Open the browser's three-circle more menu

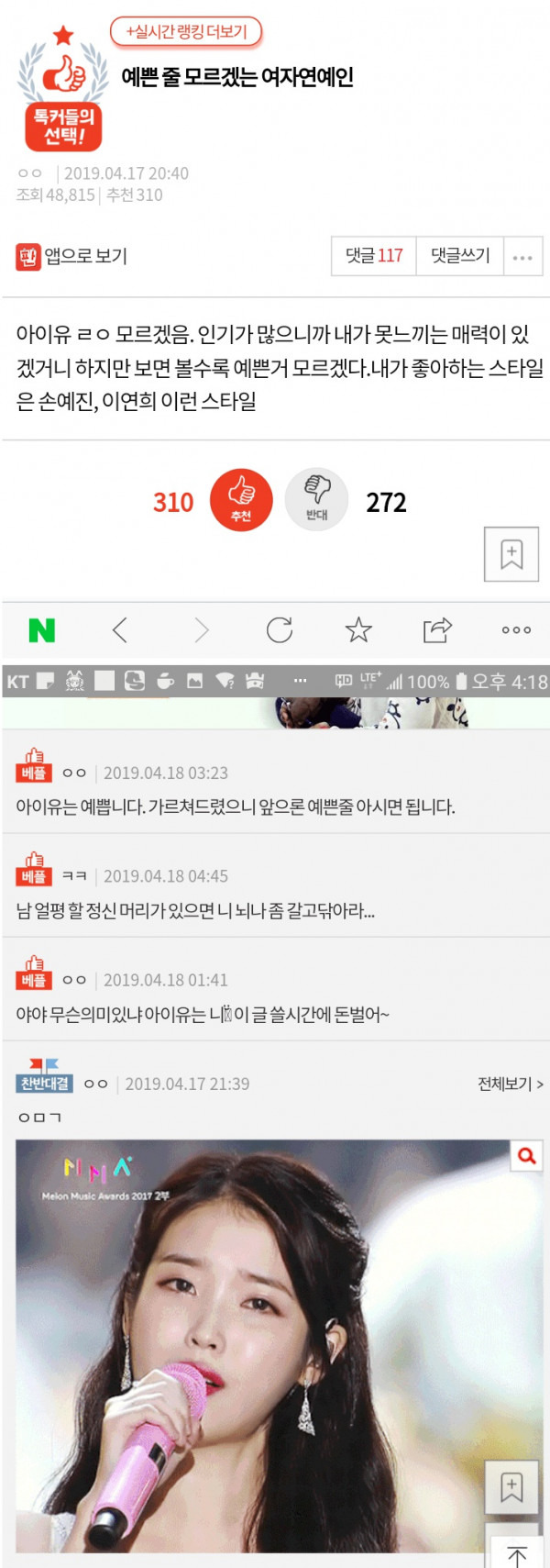[x=516, y=630]
